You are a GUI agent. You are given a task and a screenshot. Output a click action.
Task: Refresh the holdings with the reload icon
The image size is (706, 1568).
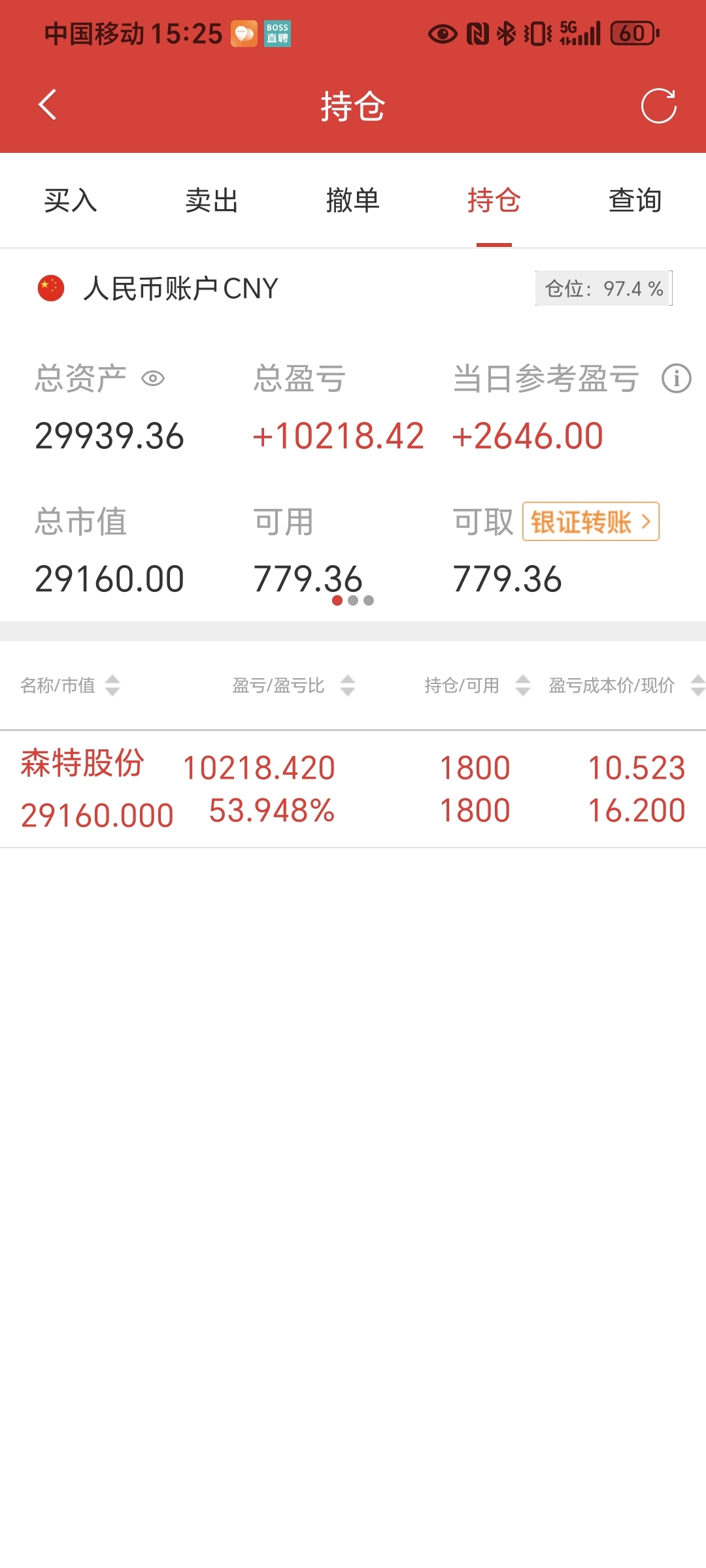(x=658, y=106)
